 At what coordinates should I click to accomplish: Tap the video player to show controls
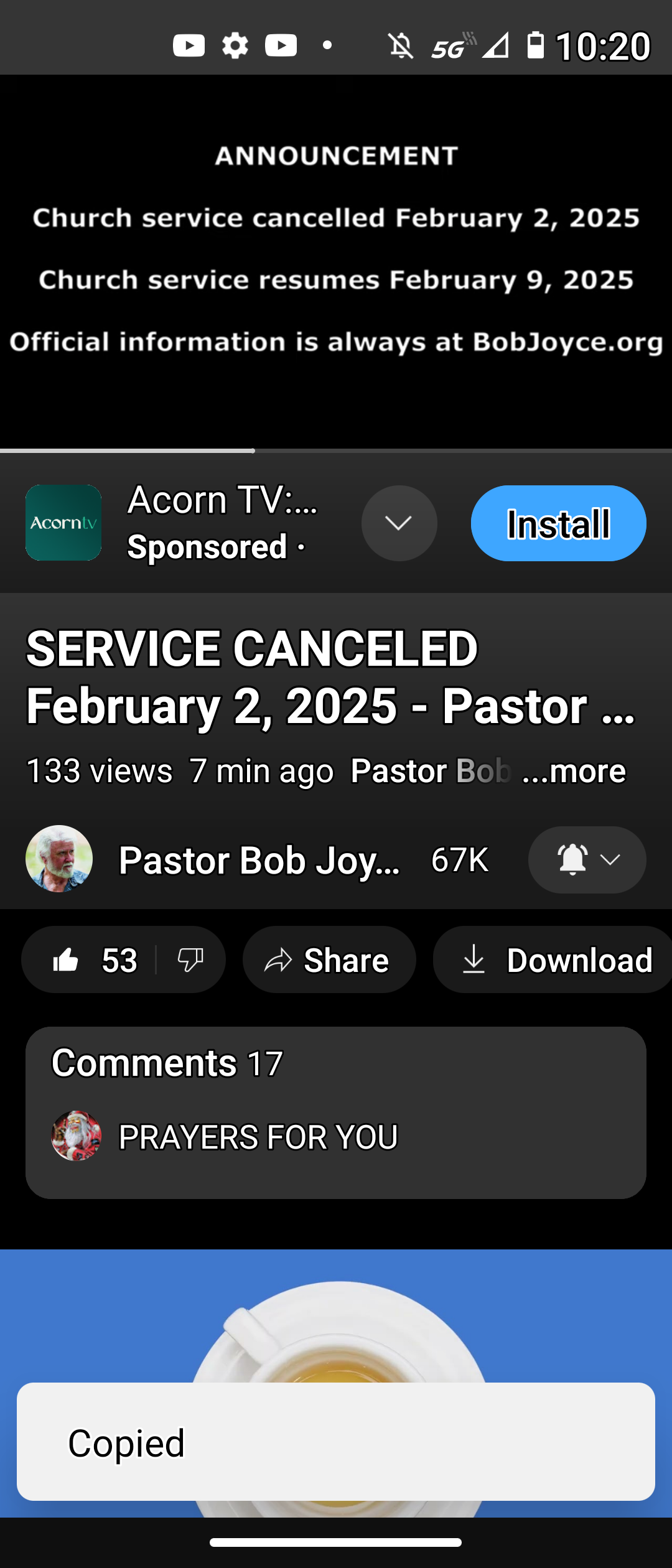click(336, 261)
